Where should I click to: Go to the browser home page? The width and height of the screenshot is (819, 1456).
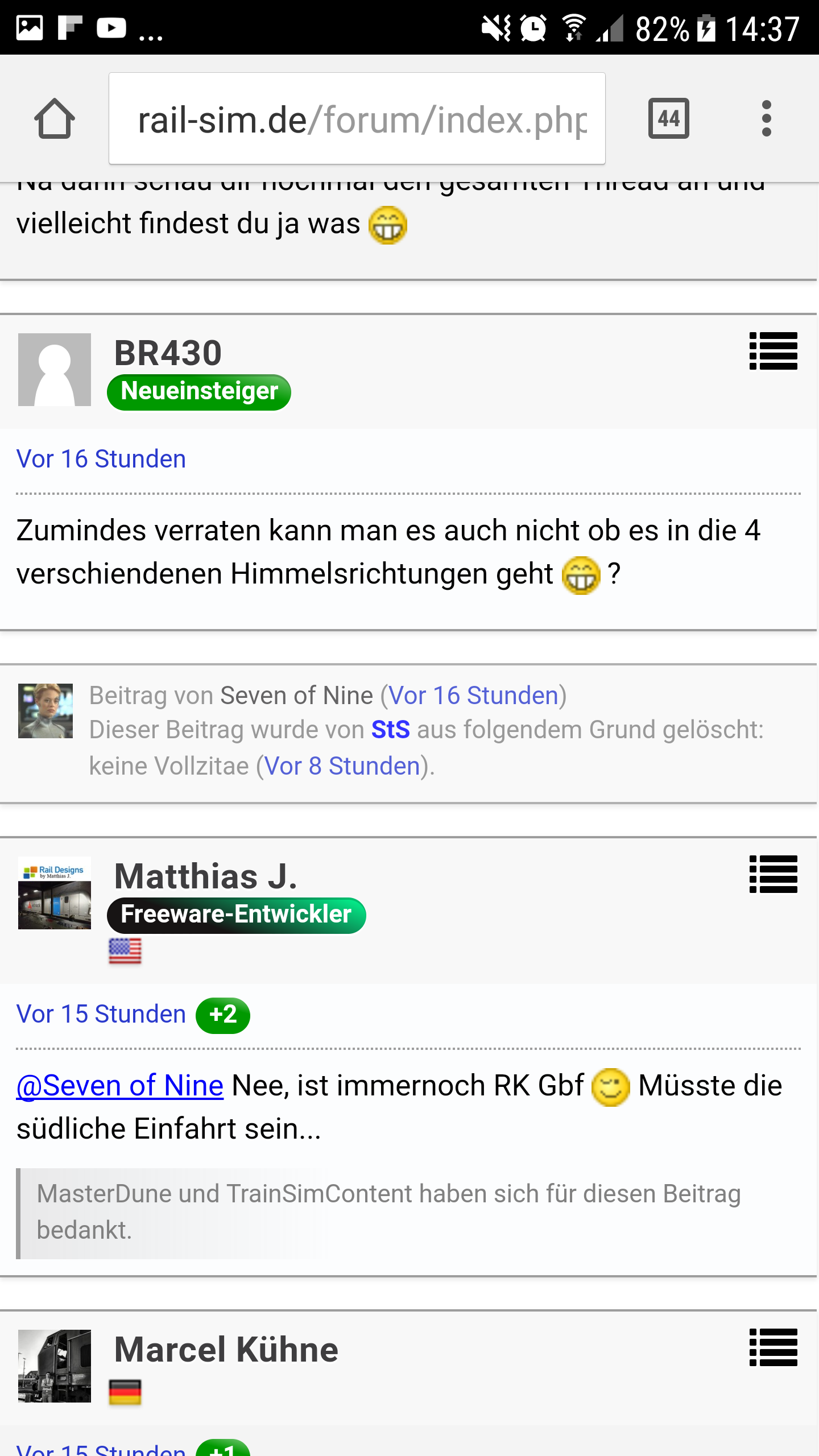(x=55, y=118)
